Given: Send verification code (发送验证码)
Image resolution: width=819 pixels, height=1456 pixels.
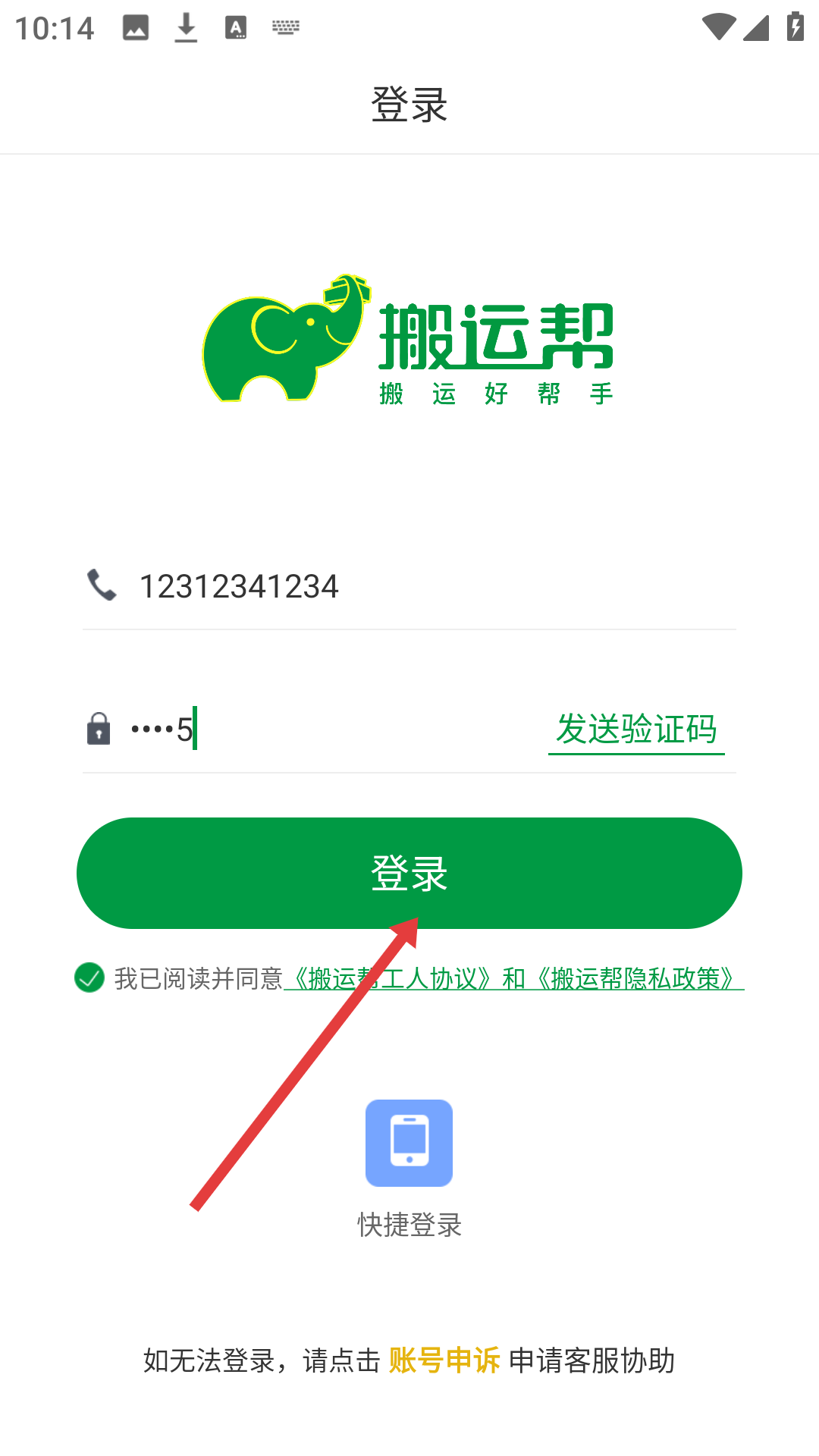Looking at the screenshot, I should pos(636,730).
